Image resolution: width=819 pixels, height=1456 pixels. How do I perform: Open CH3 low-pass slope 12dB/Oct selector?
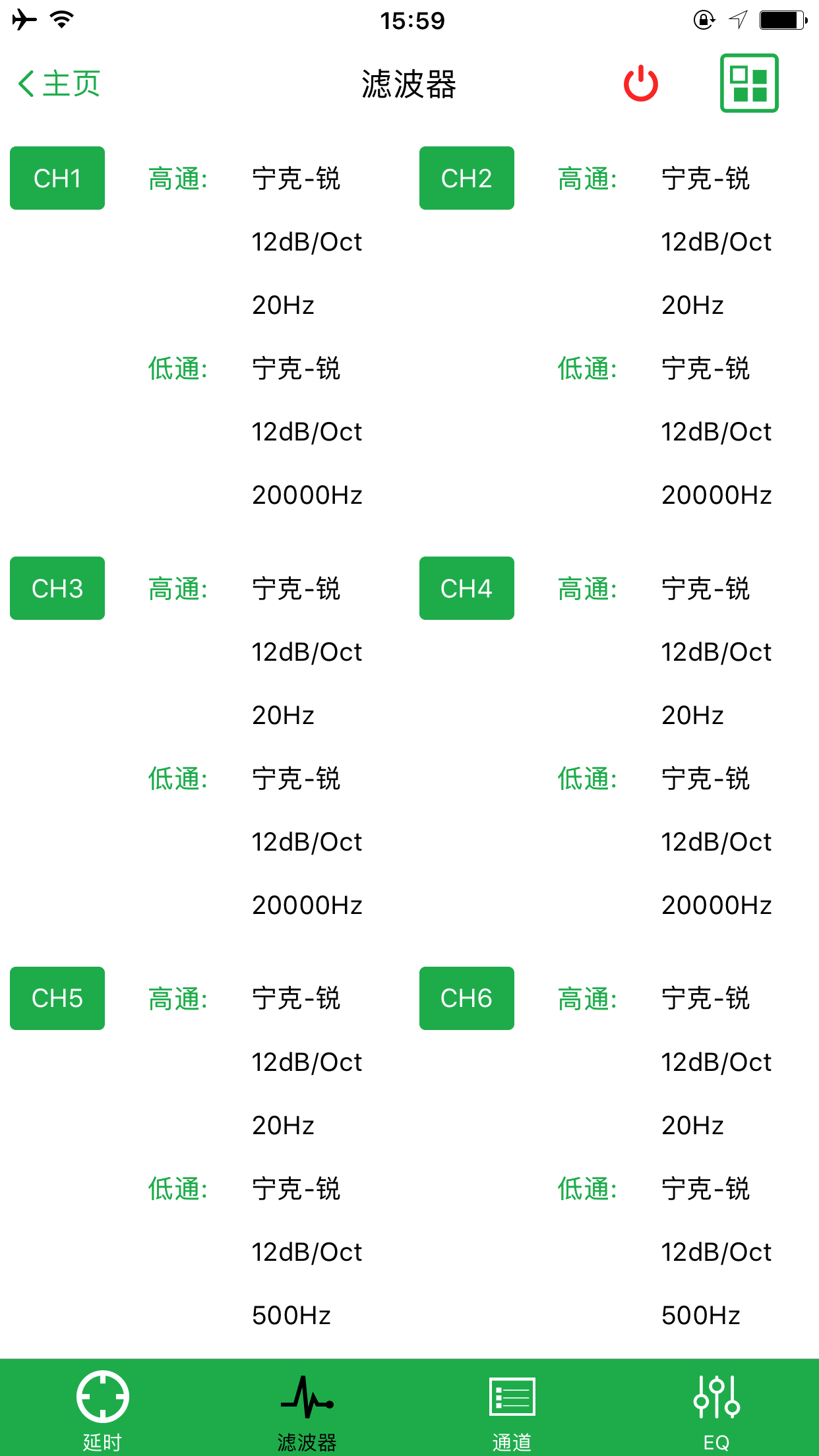tap(306, 841)
